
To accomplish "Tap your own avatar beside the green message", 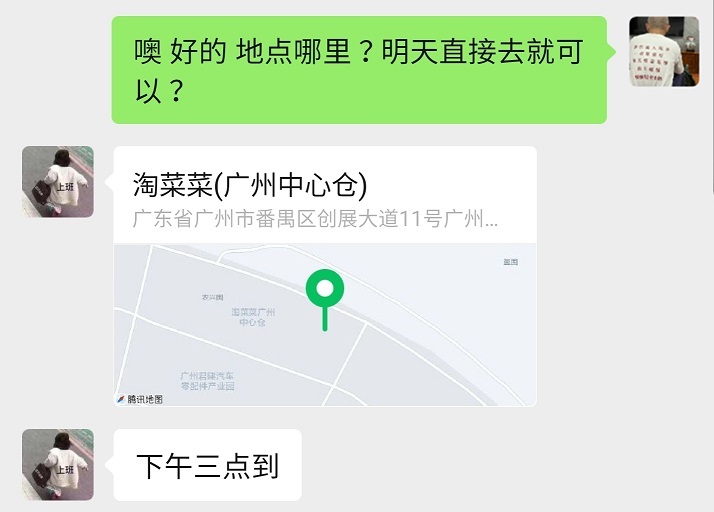I will 663,52.
